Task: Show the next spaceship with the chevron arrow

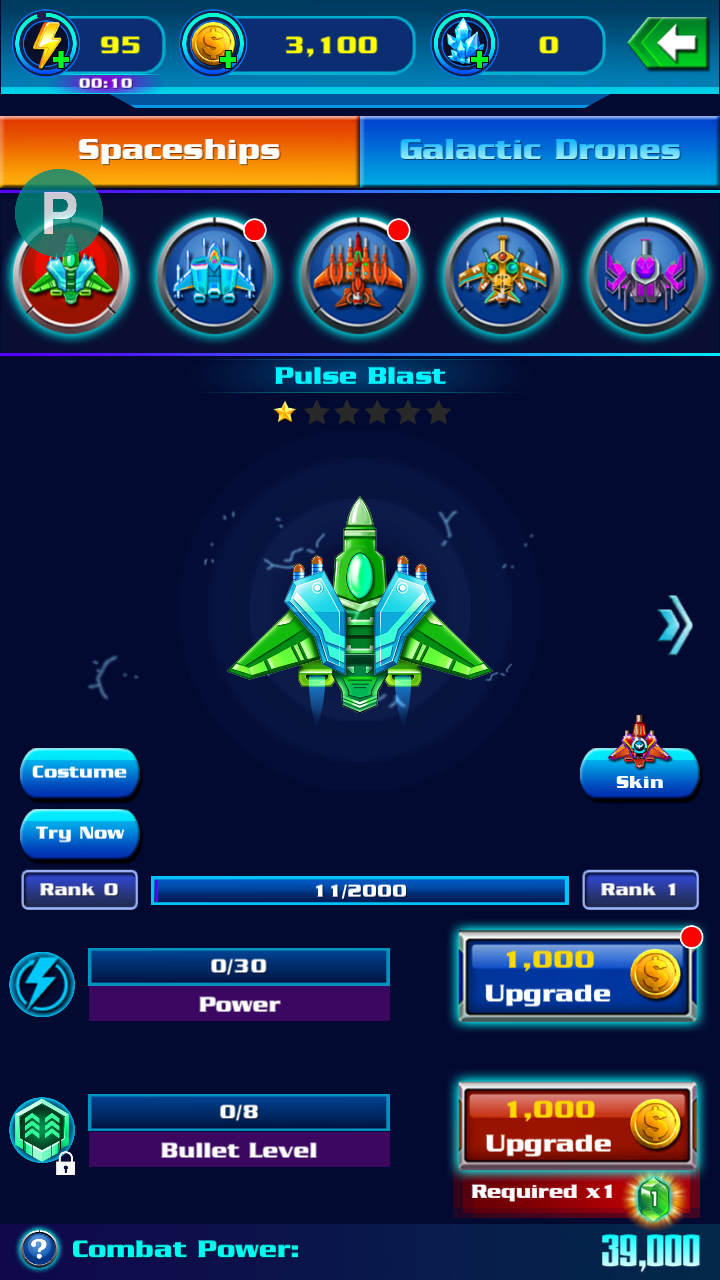Action: [674, 624]
